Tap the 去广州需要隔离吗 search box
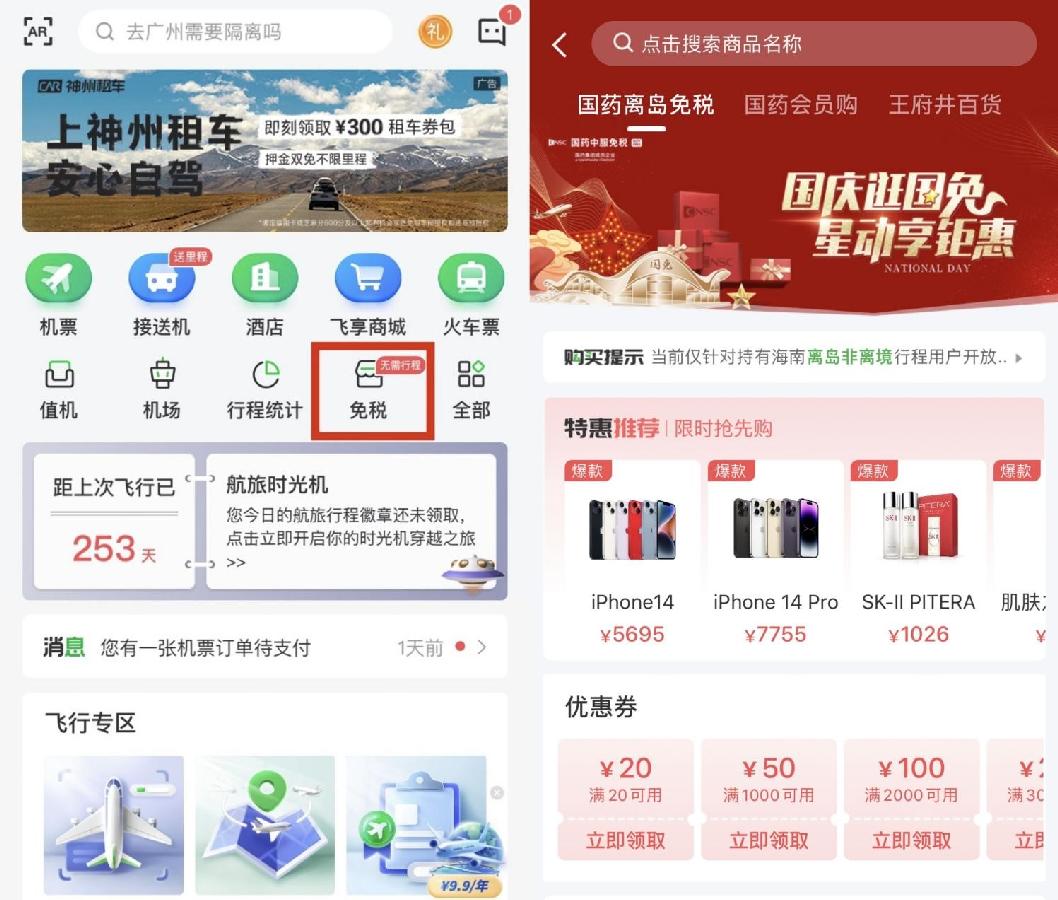The height and width of the screenshot is (900, 1058). pos(235,32)
